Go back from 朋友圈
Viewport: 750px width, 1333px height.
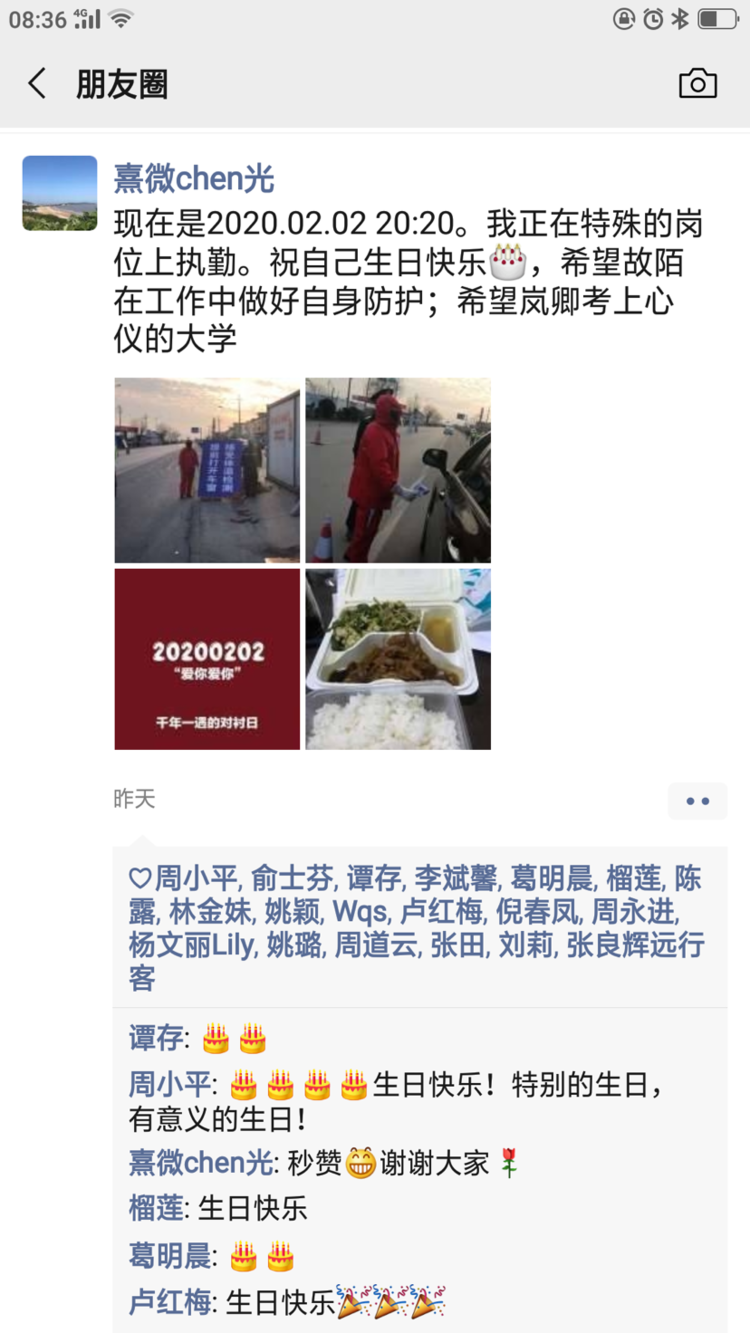(38, 84)
